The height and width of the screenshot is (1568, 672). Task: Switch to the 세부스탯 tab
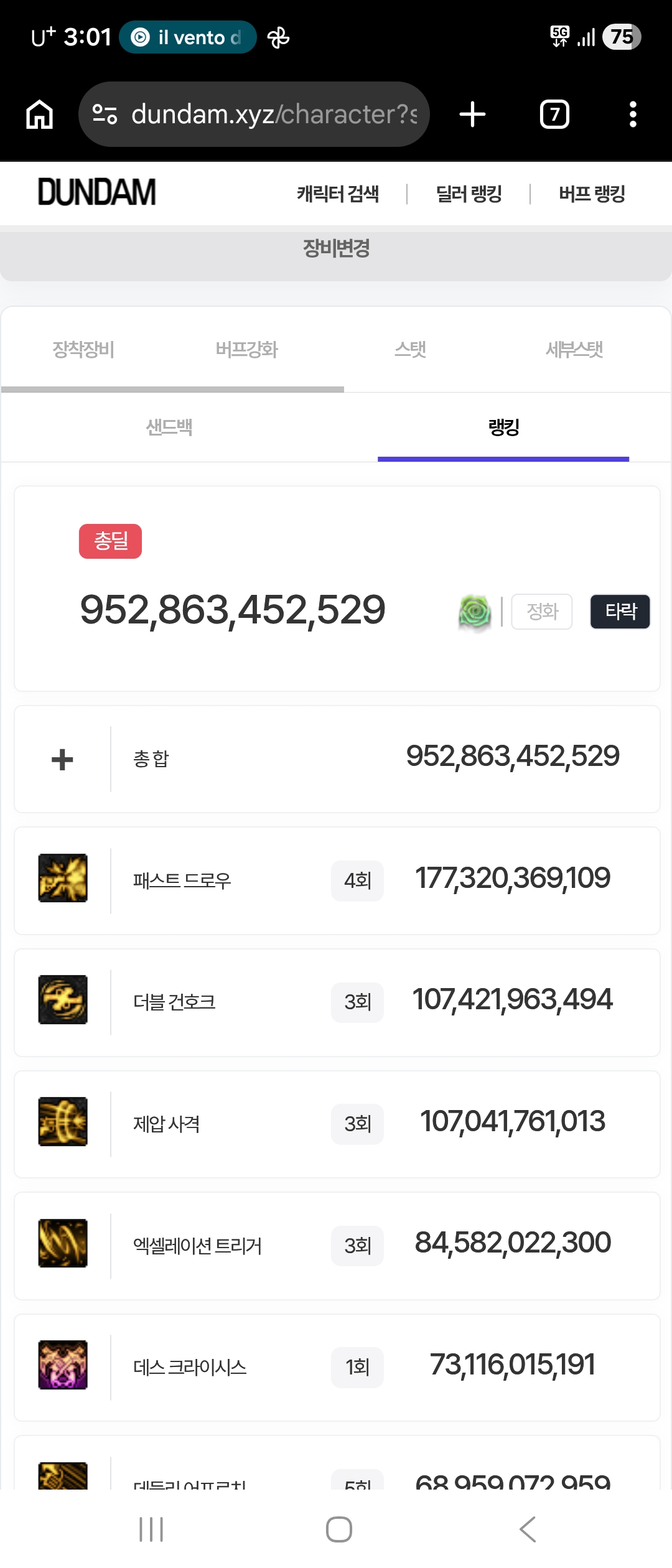(x=574, y=350)
